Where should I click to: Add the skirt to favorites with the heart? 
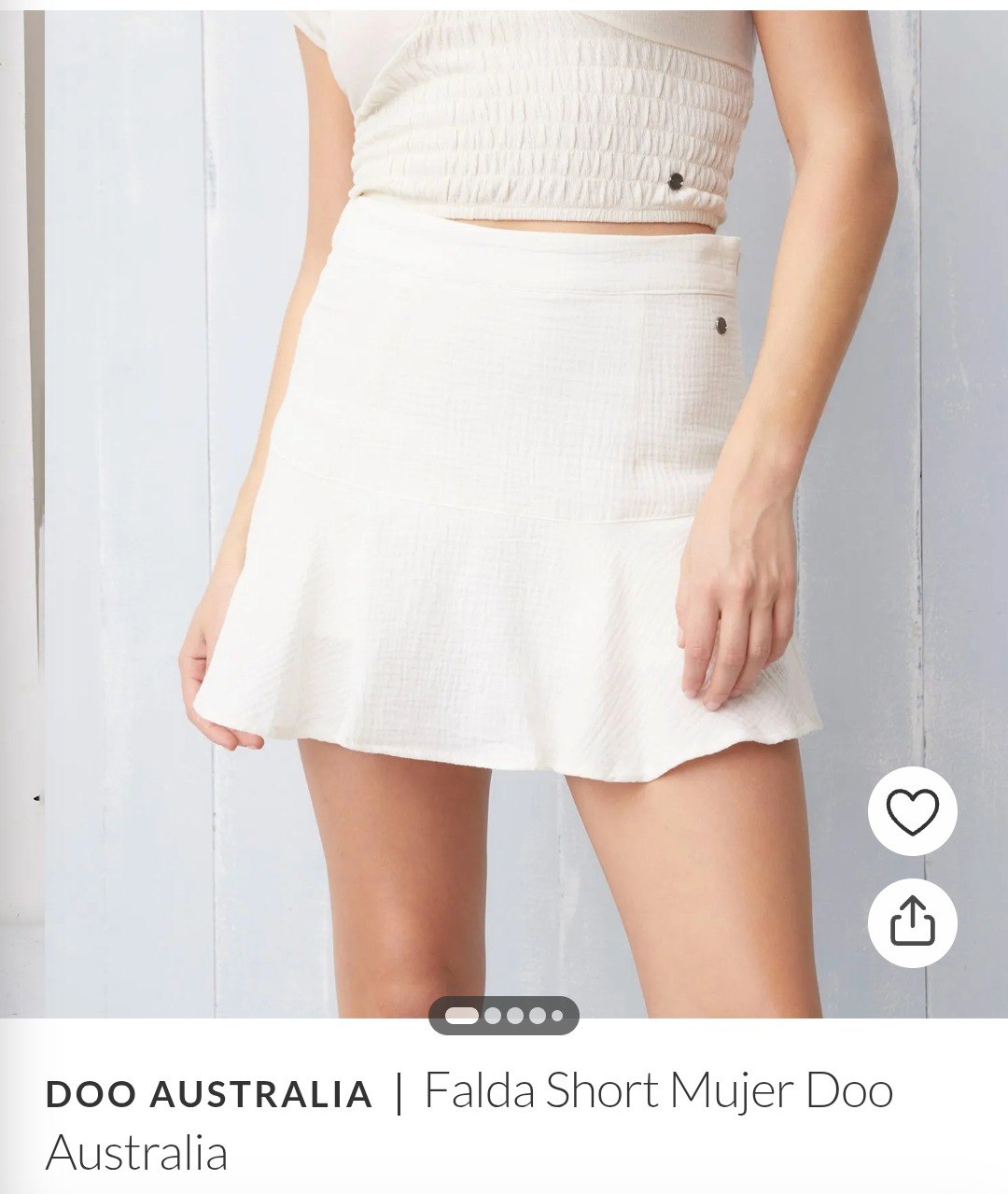pos(912,811)
